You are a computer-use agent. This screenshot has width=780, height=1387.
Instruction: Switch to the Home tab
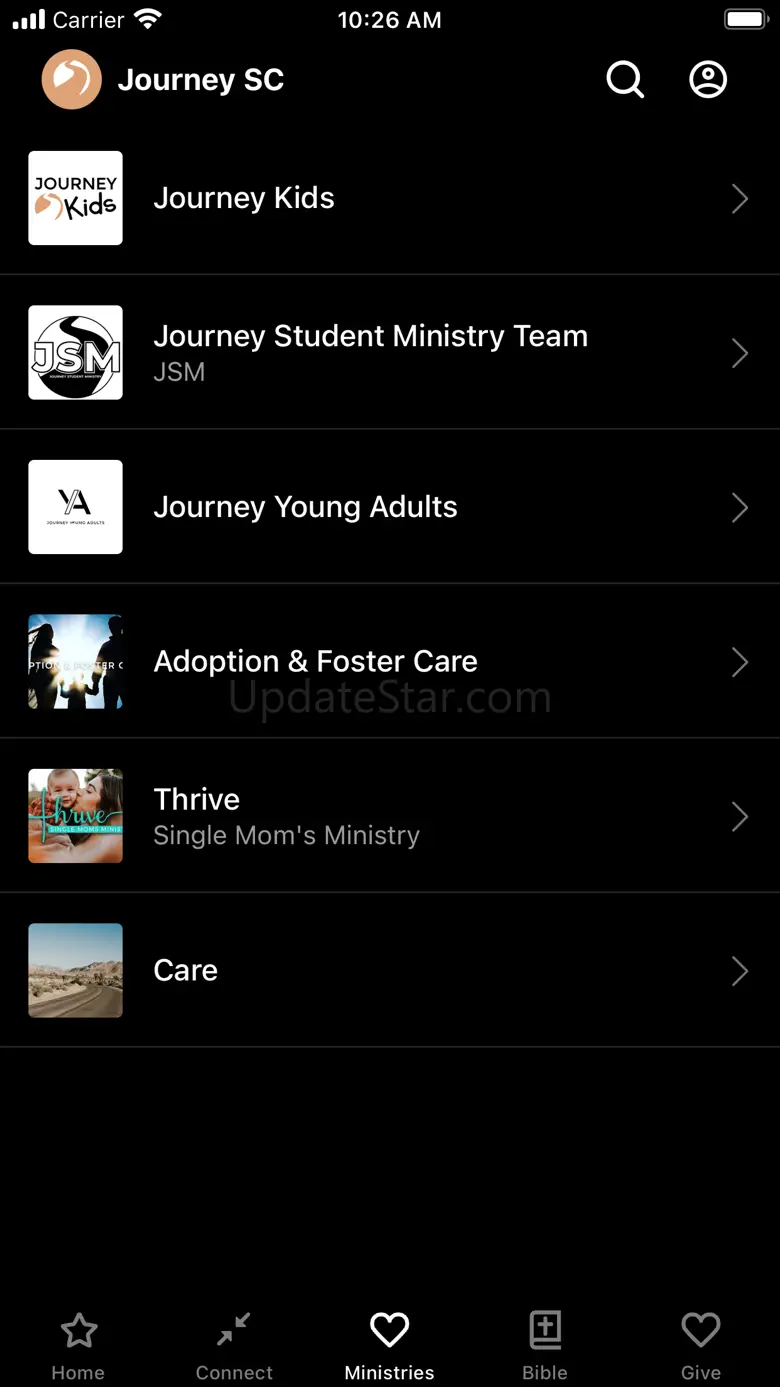[78, 1346]
